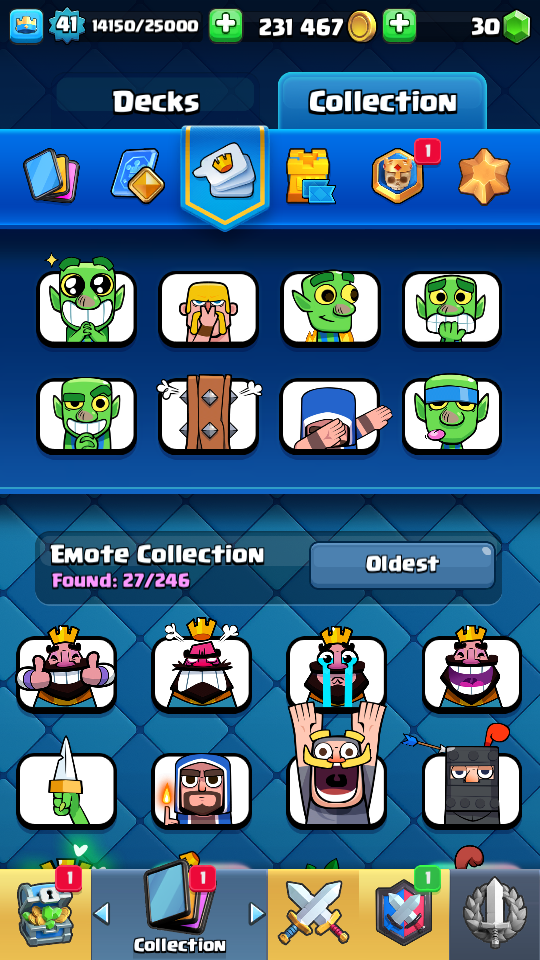Switch to the Decks tab

click(x=156, y=101)
